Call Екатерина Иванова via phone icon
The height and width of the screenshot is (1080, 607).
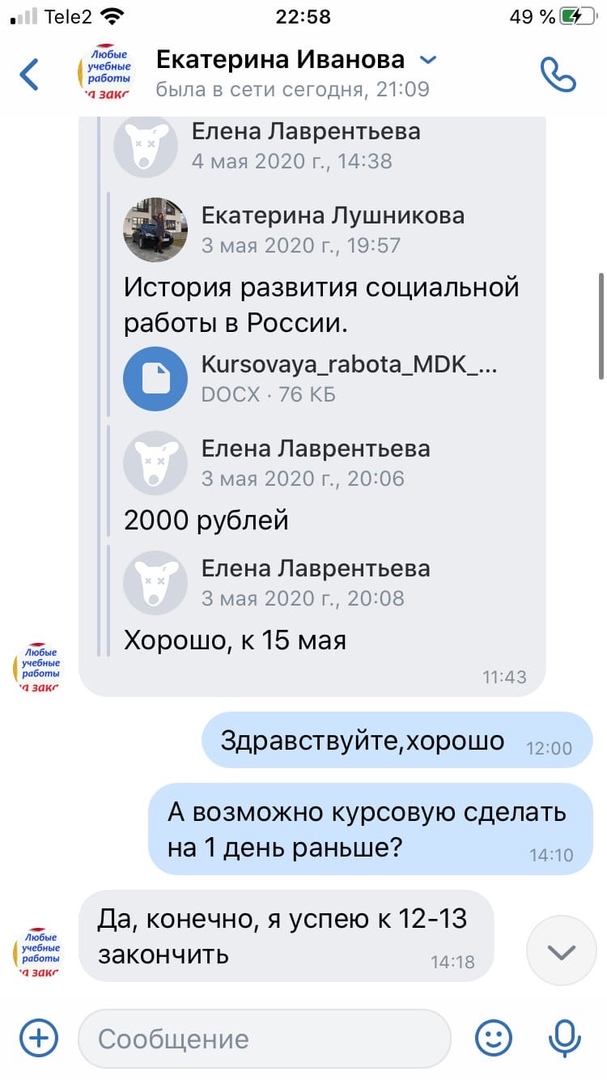pyautogui.click(x=558, y=74)
